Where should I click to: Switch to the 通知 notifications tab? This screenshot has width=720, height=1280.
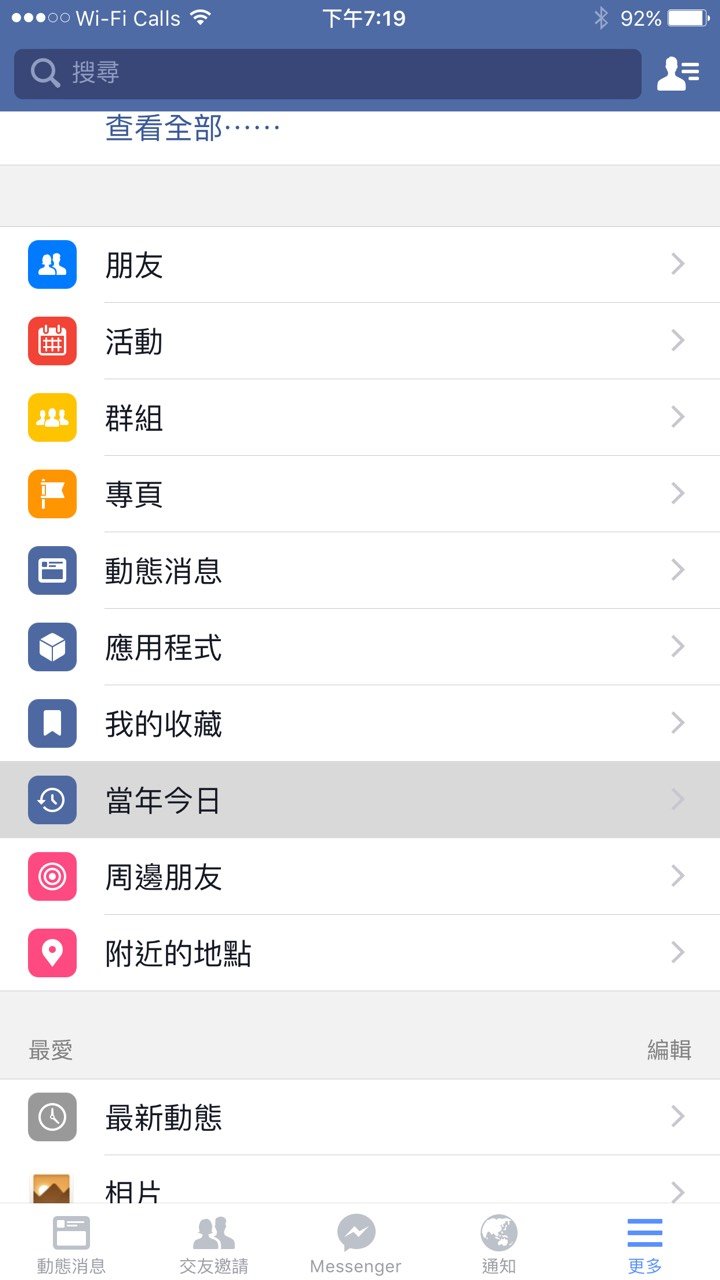click(499, 1245)
